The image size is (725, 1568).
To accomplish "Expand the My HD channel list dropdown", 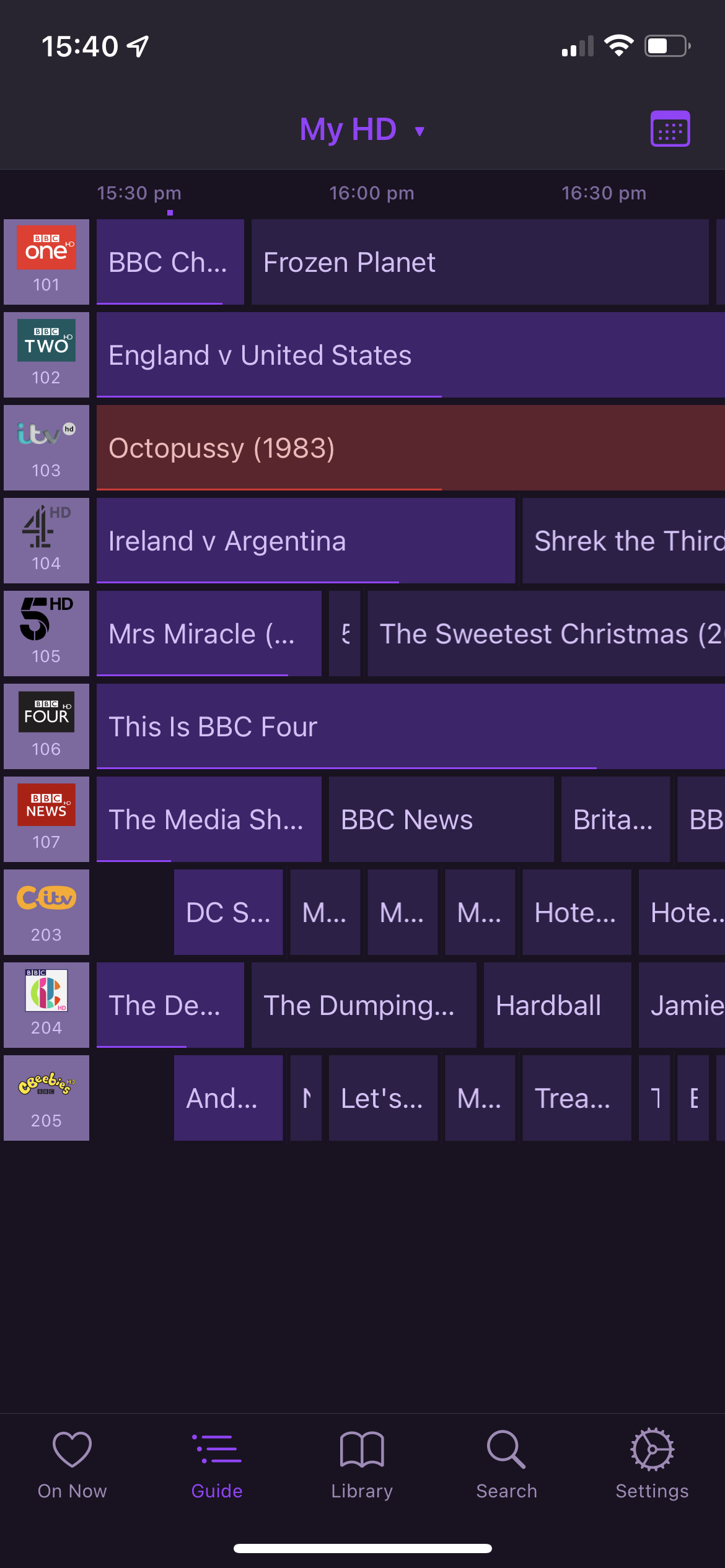I will (x=362, y=129).
